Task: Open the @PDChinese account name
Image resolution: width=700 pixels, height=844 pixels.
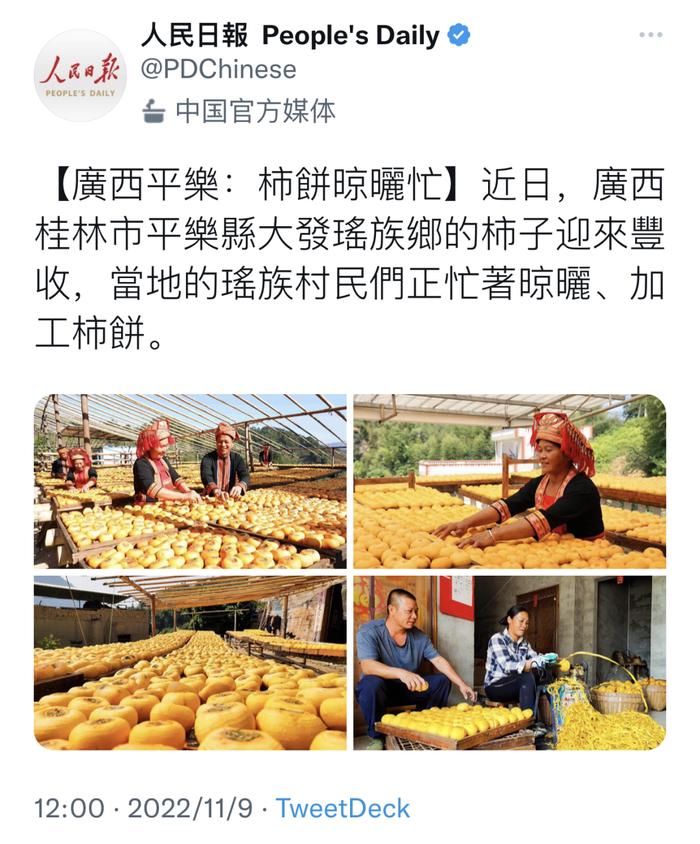Action: pyautogui.click(x=218, y=69)
